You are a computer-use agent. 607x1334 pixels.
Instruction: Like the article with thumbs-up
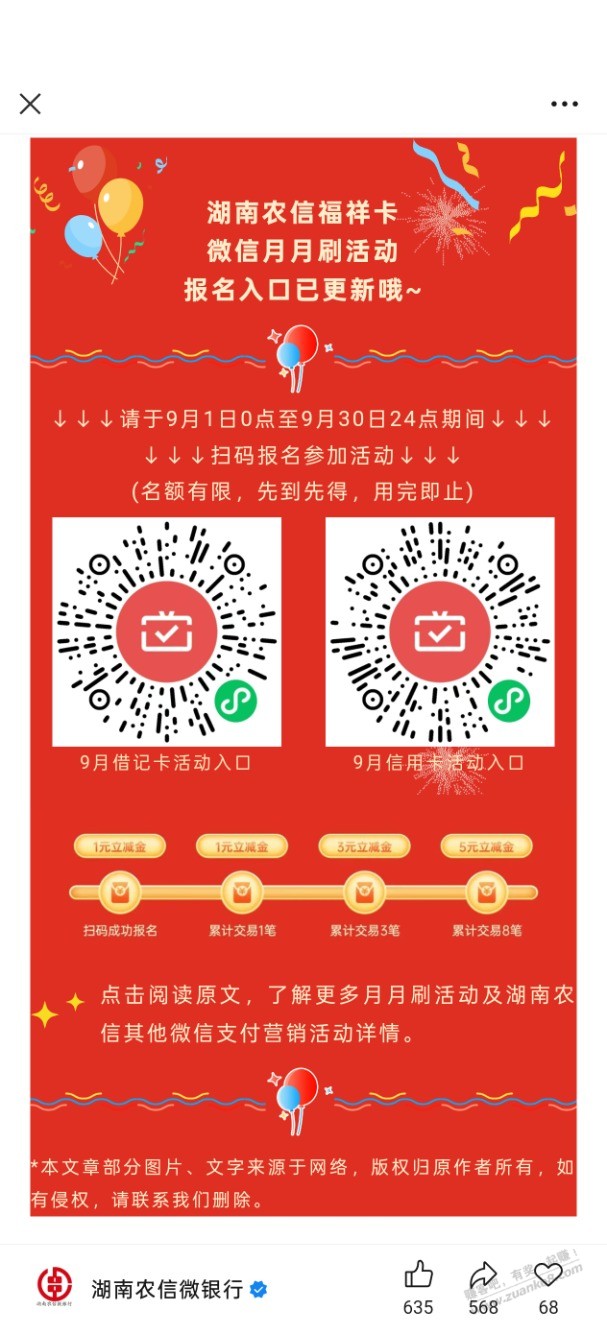pos(418,1275)
